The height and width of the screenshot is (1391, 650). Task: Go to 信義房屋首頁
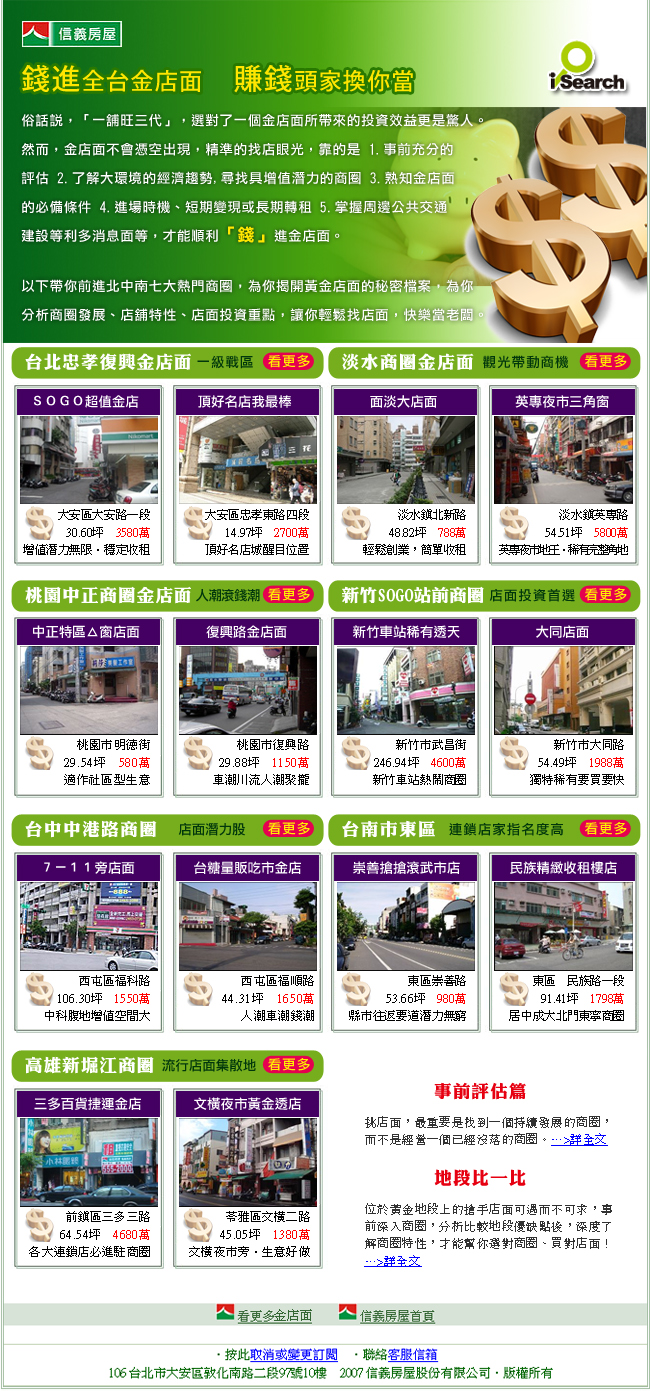pyautogui.click(x=397, y=1315)
